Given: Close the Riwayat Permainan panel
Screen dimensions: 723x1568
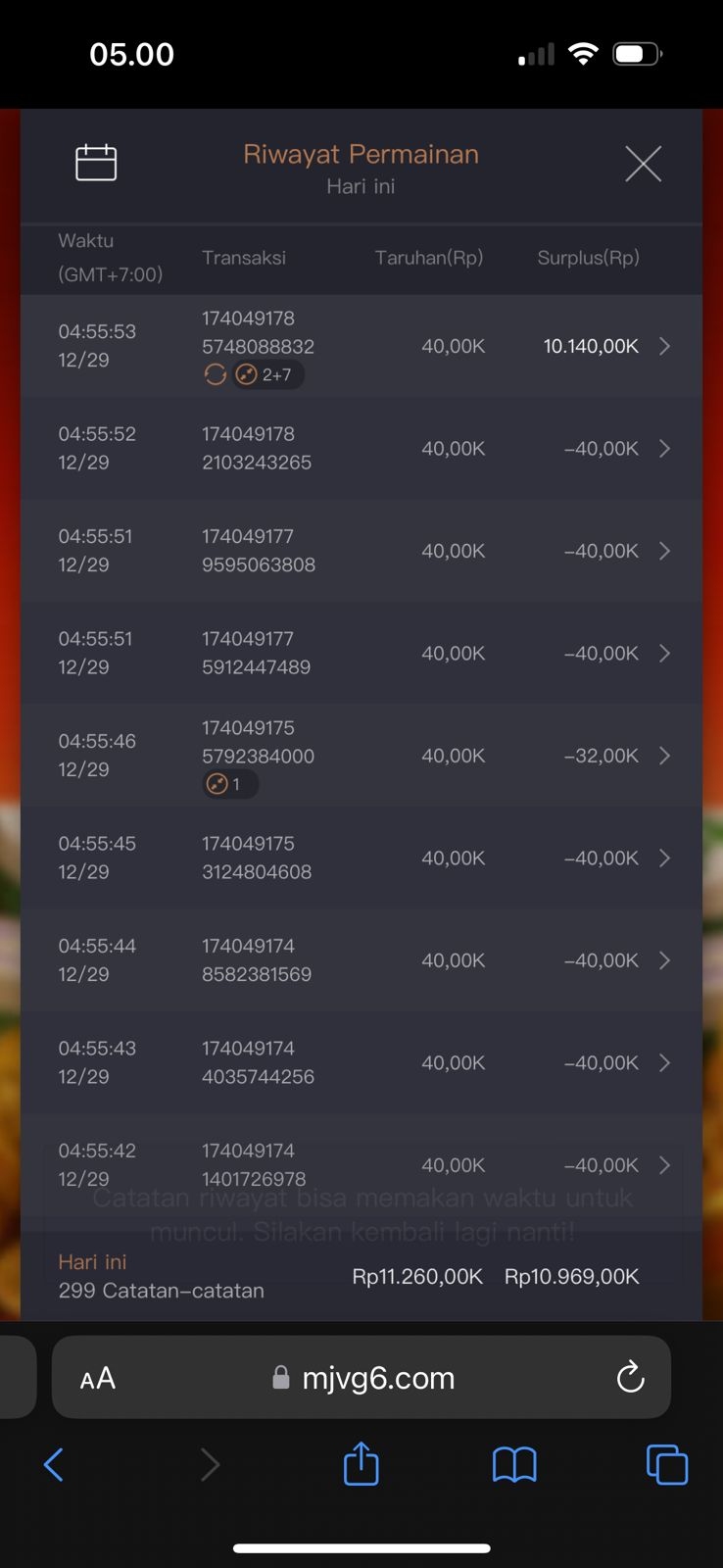Looking at the screenshot, I should tap(643, 164).
